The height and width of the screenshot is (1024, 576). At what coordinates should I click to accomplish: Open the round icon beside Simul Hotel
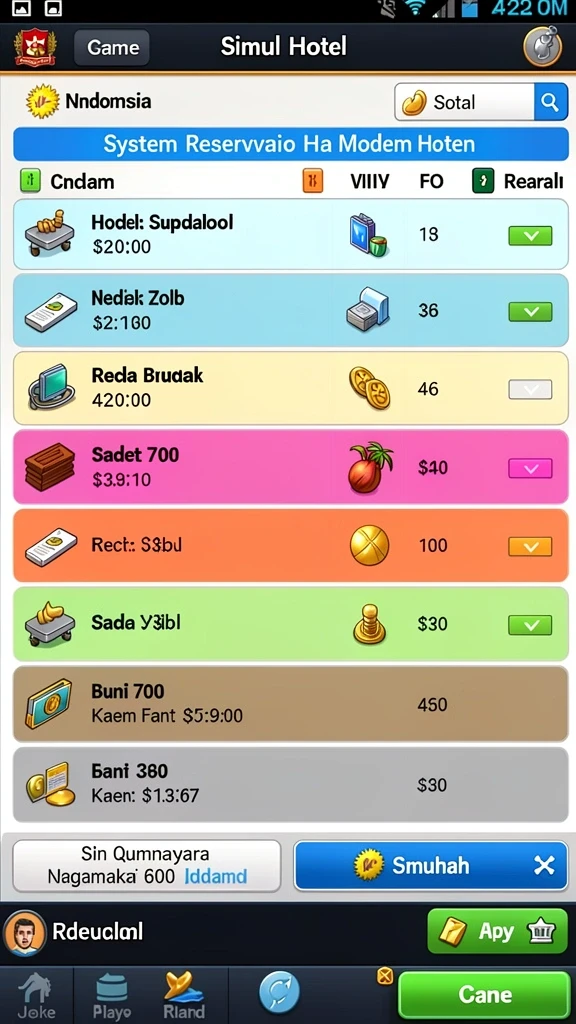(543, 46)
